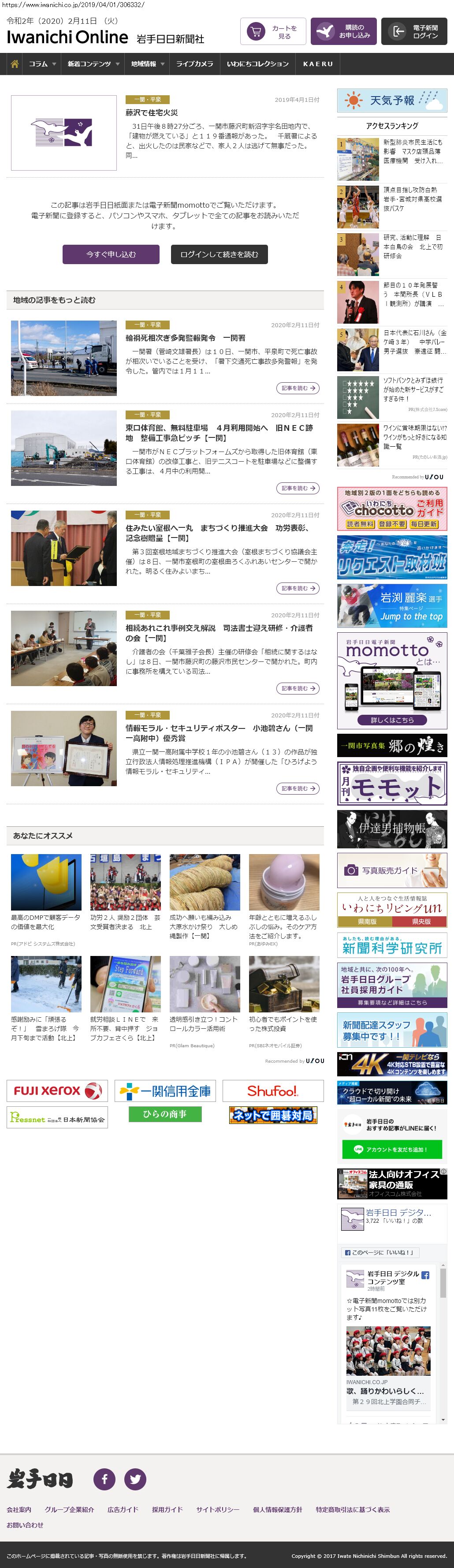View the shopping cart (カートを見る)
This screenshot has height=1568, width=454.
(x=273, y=32)
